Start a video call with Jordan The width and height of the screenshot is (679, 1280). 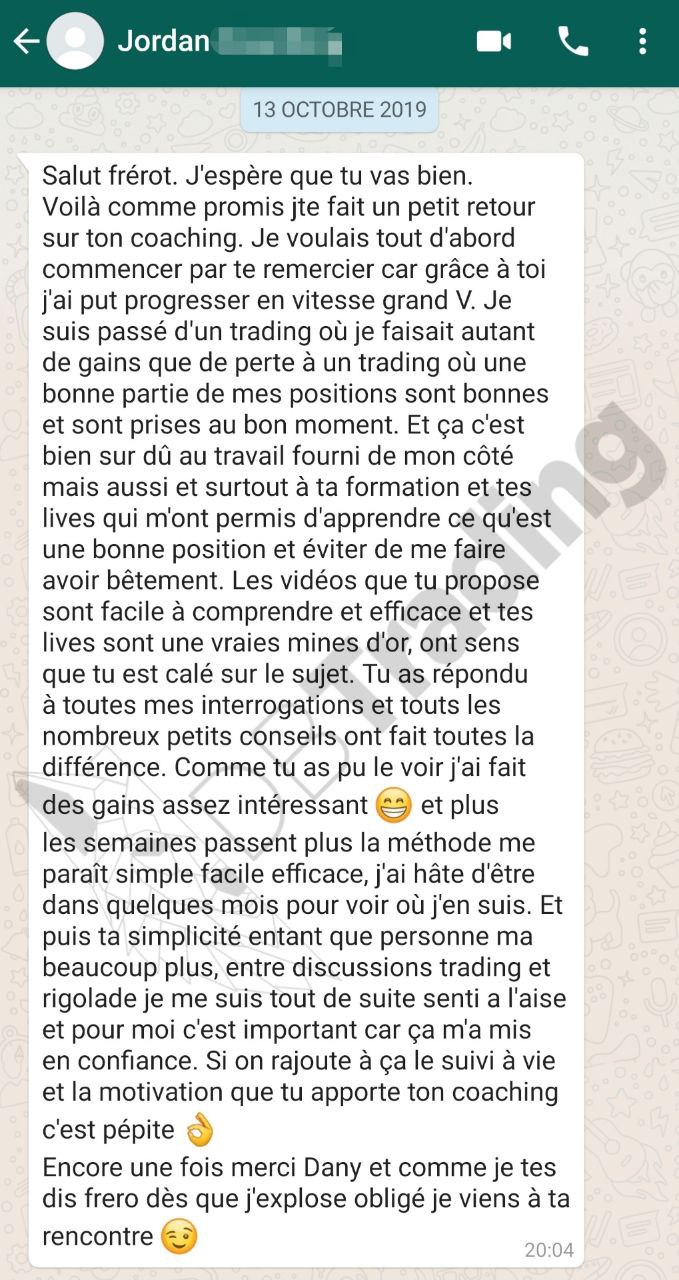click(494, 41)
